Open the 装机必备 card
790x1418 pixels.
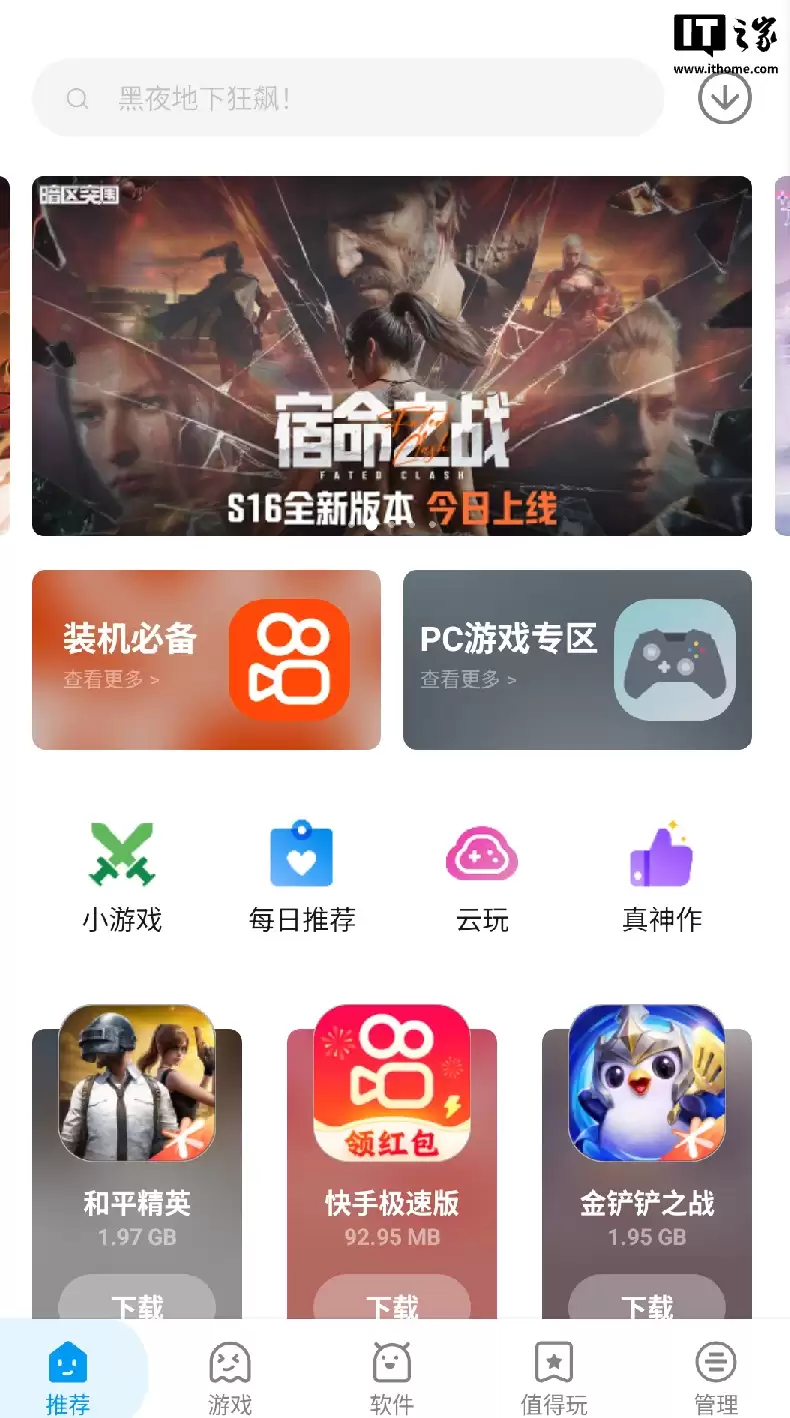[x=206, y=659]
